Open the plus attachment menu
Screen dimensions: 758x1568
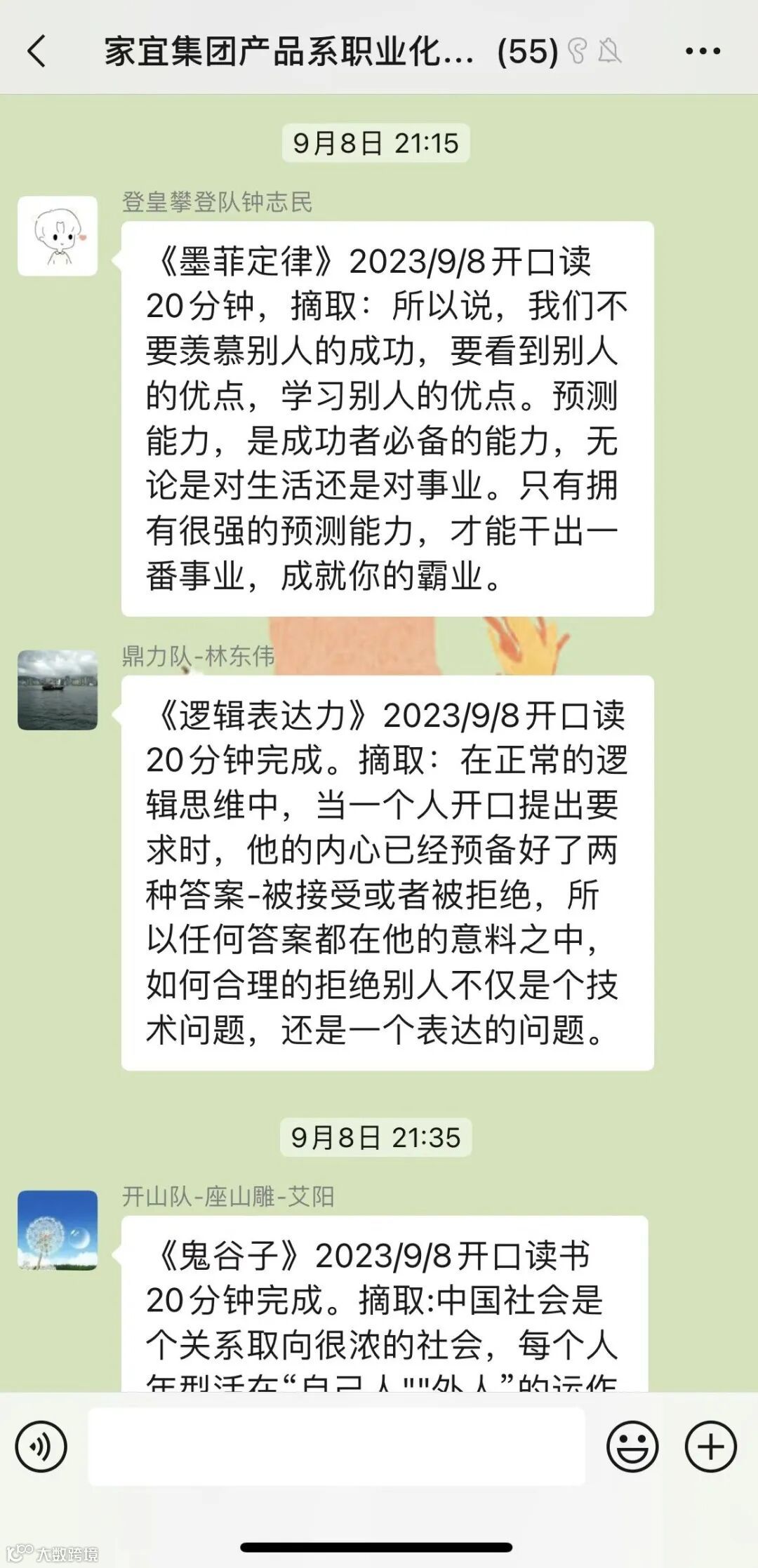click(710, 1447)
